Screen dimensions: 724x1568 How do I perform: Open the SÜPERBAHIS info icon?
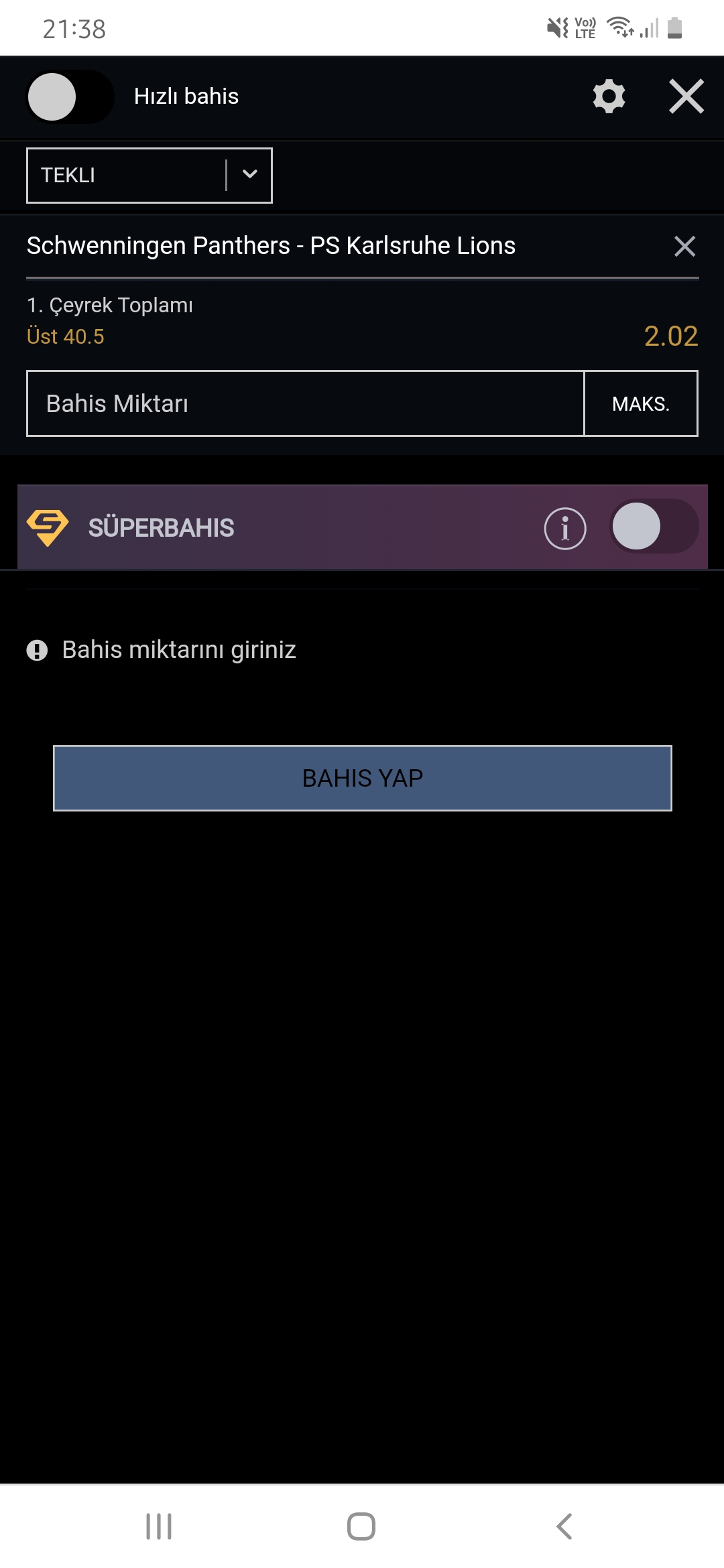pyautogui.click(x=565, y=528)
